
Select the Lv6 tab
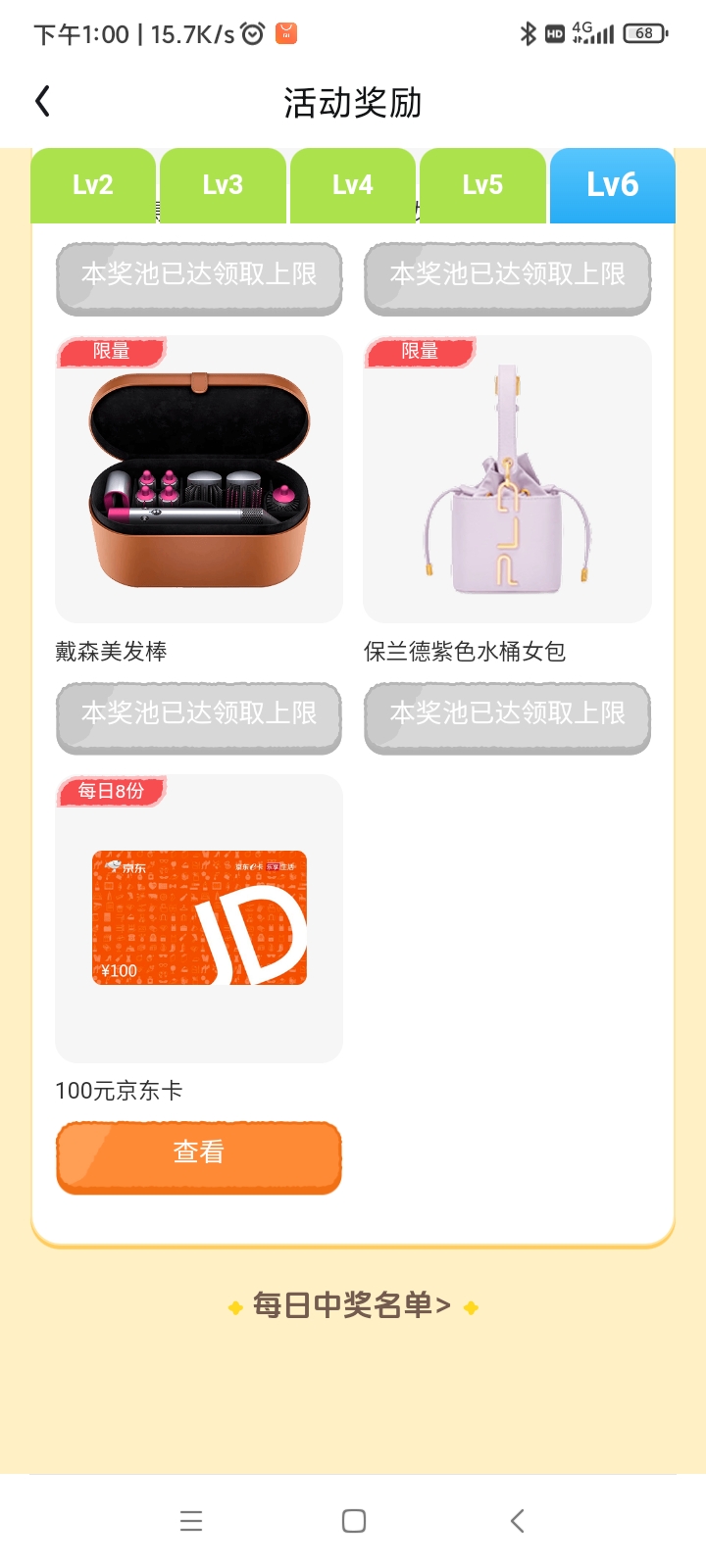click(x=613, y=185)
